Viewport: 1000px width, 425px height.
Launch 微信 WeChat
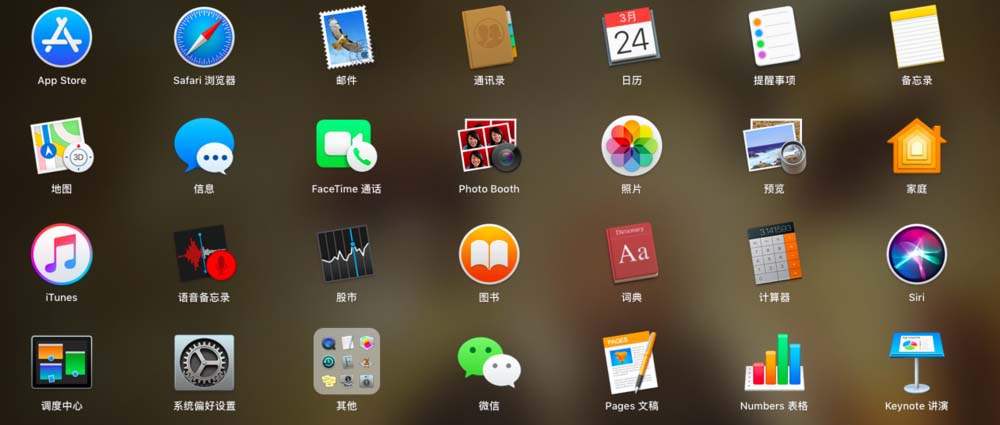point(489,362)
